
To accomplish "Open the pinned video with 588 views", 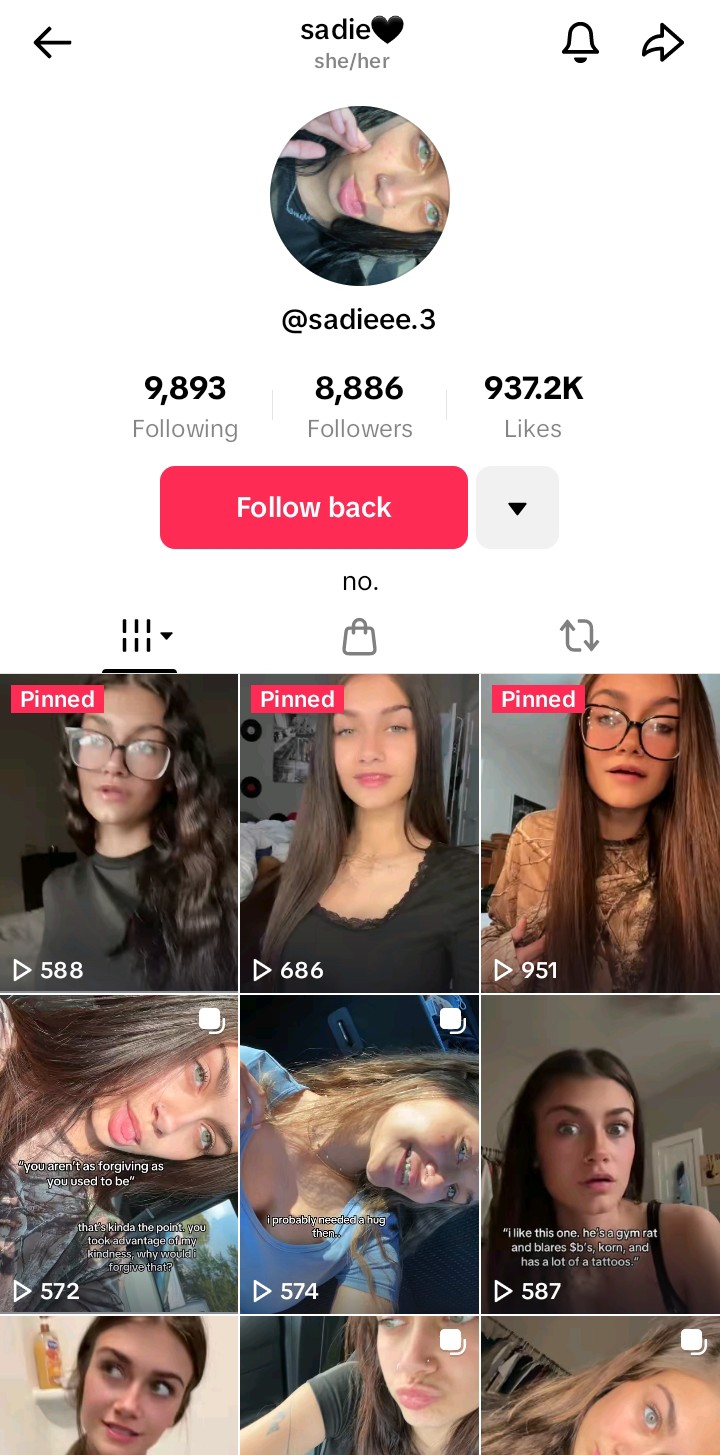I will (119, 833).
